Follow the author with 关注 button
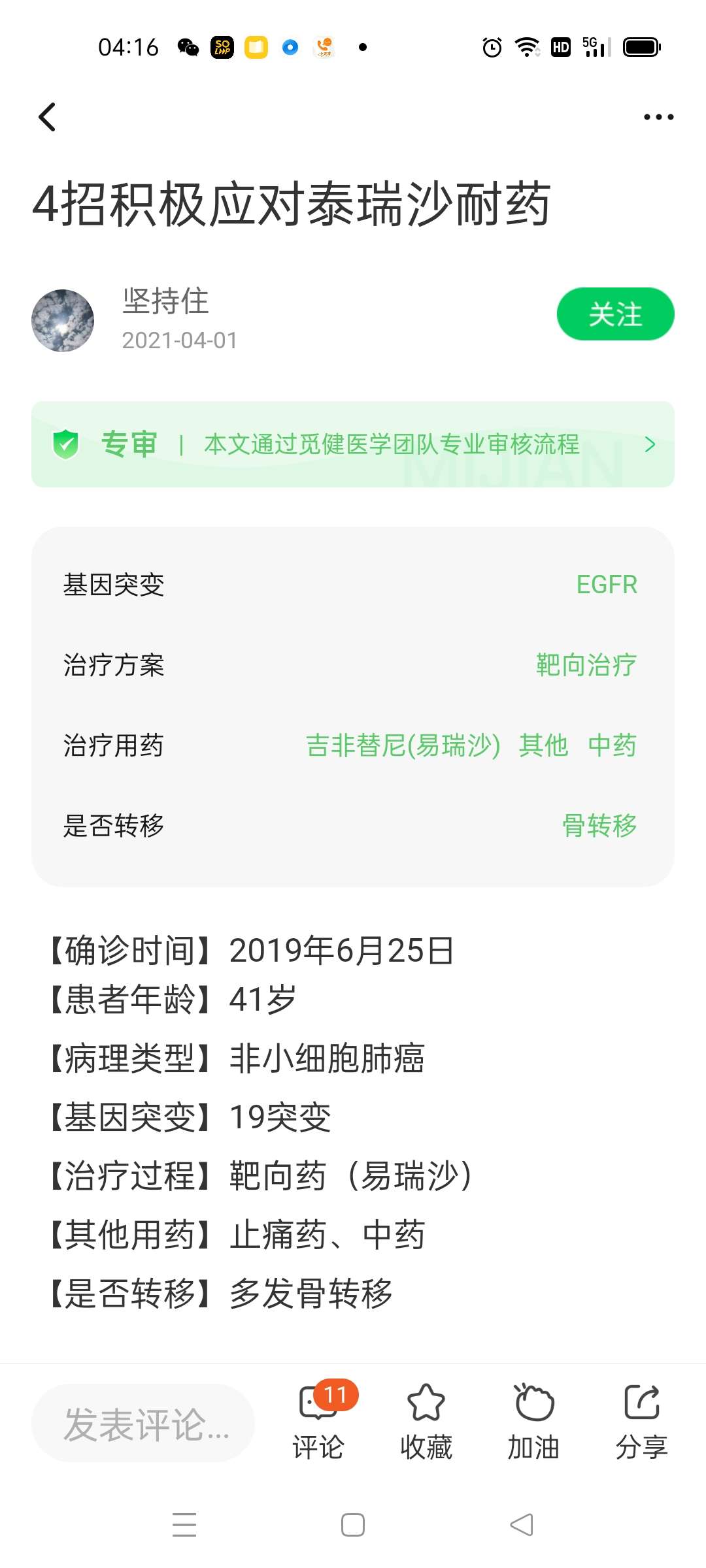 pyautogui.click(x=615, y=314)
